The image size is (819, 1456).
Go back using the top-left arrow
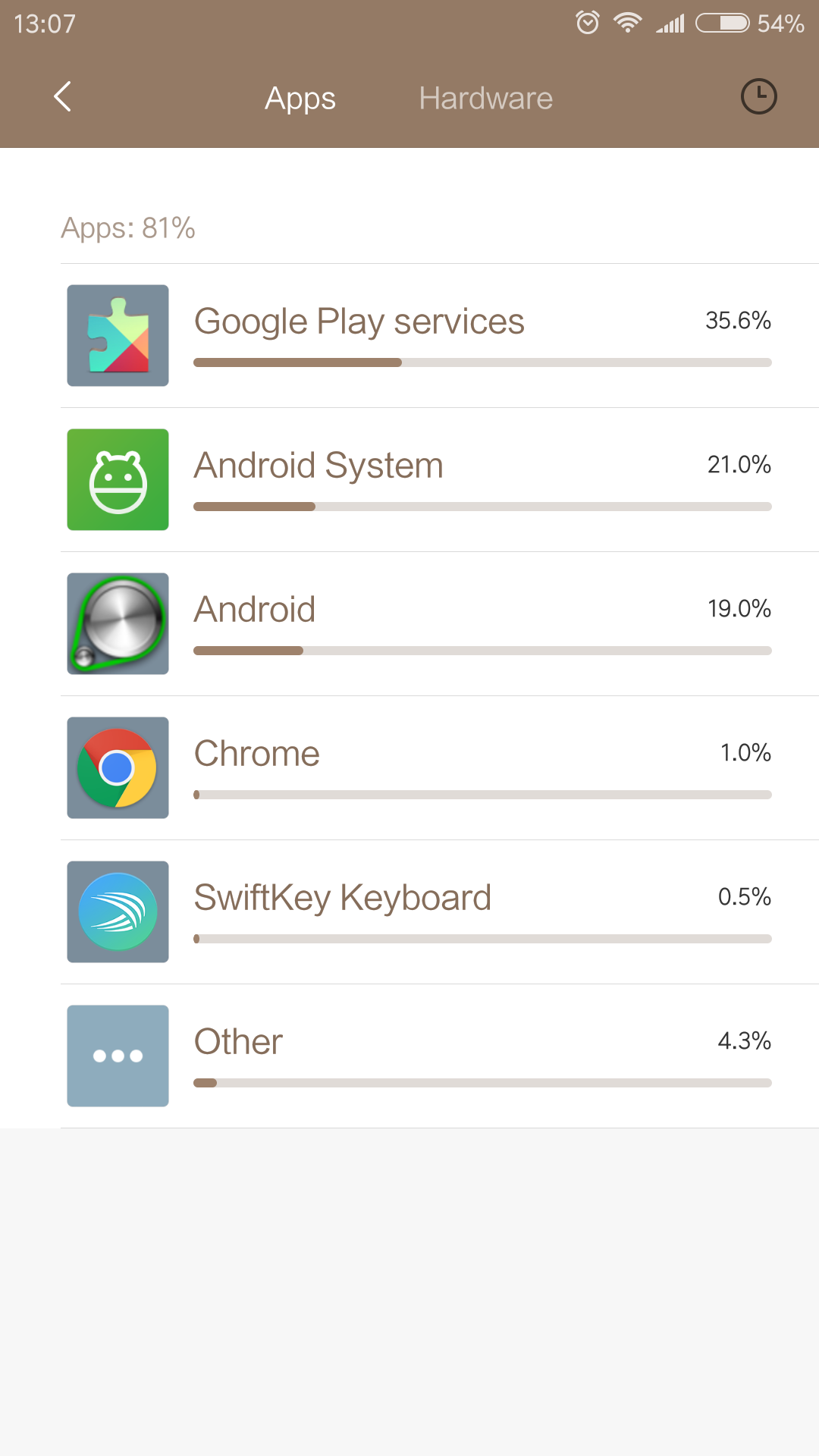63,97
